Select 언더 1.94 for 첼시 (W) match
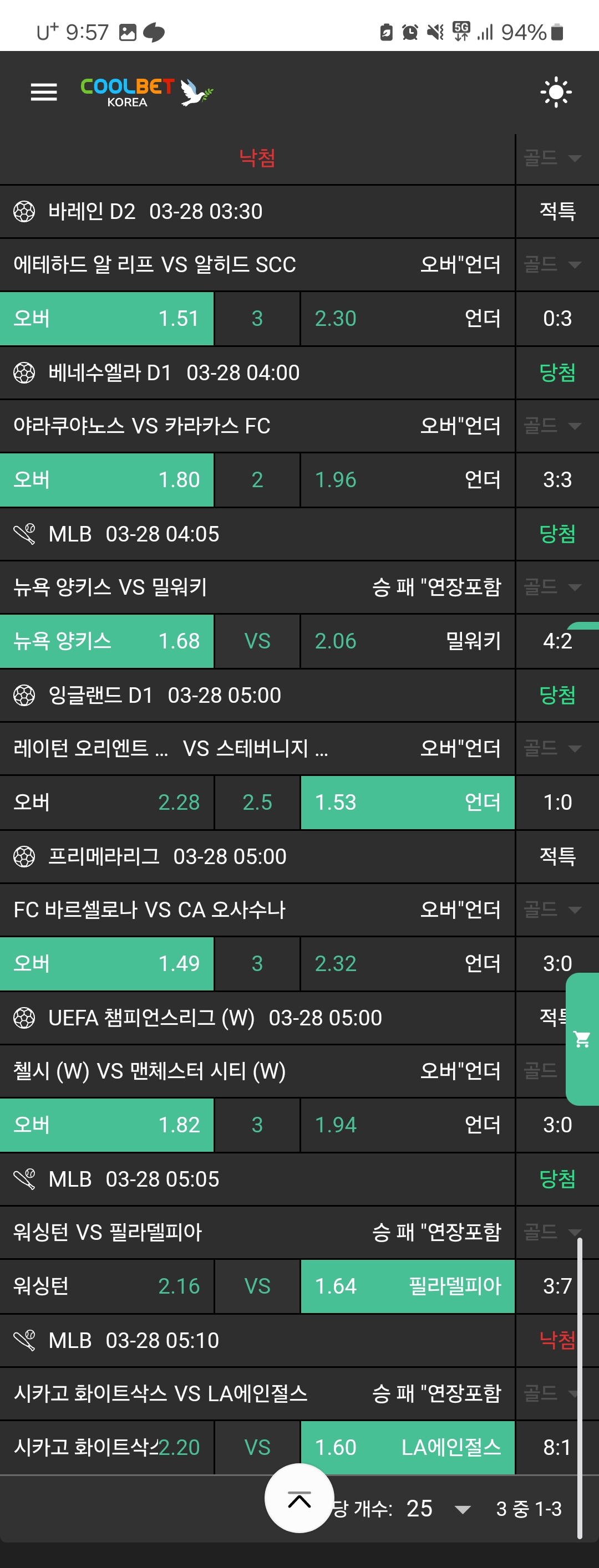Screen dimensions: 599x1568 pyautogui.click(x=407, y=1126)
